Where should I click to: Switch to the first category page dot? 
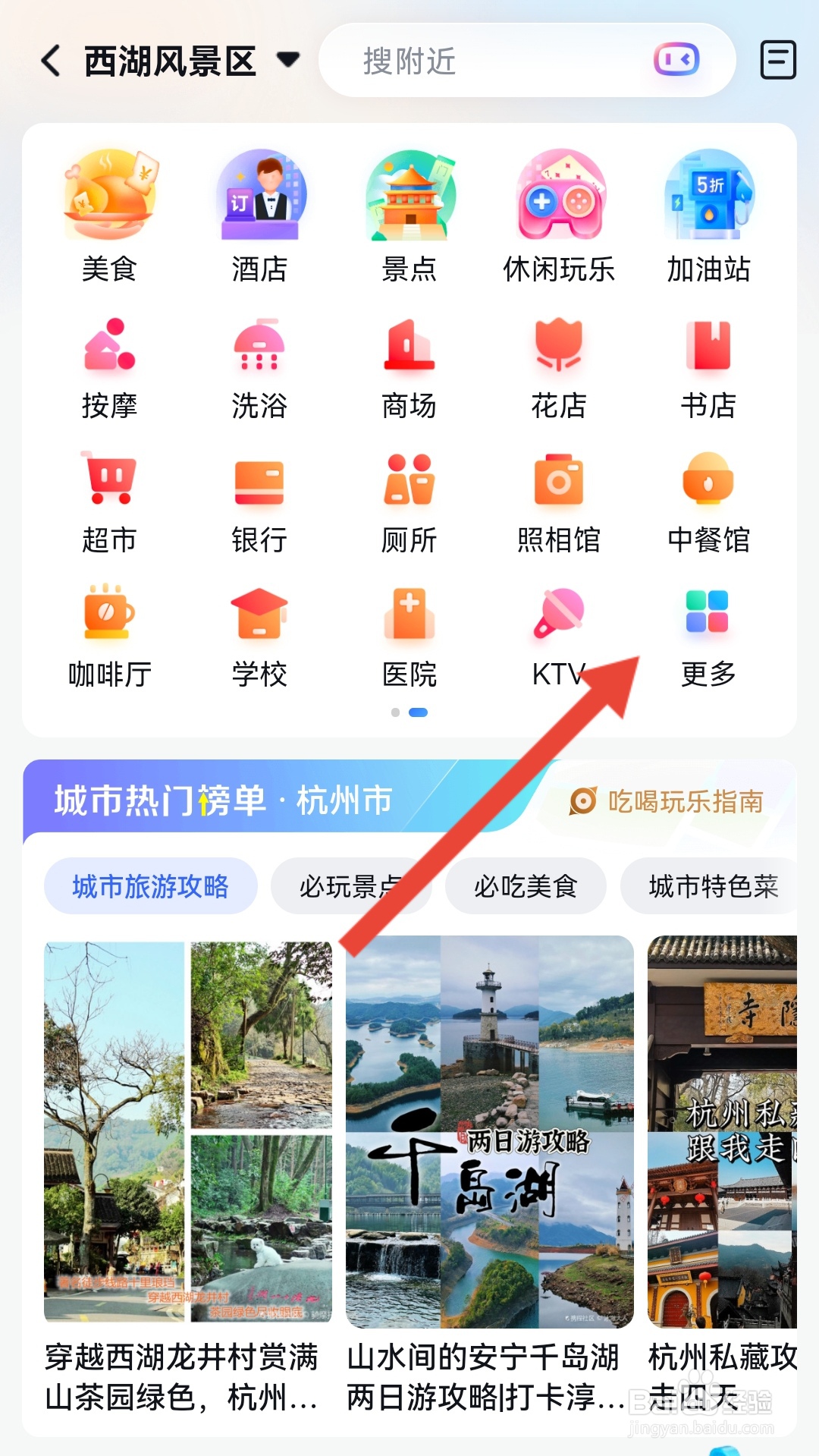pyautogui.click(x=395, y=712)
